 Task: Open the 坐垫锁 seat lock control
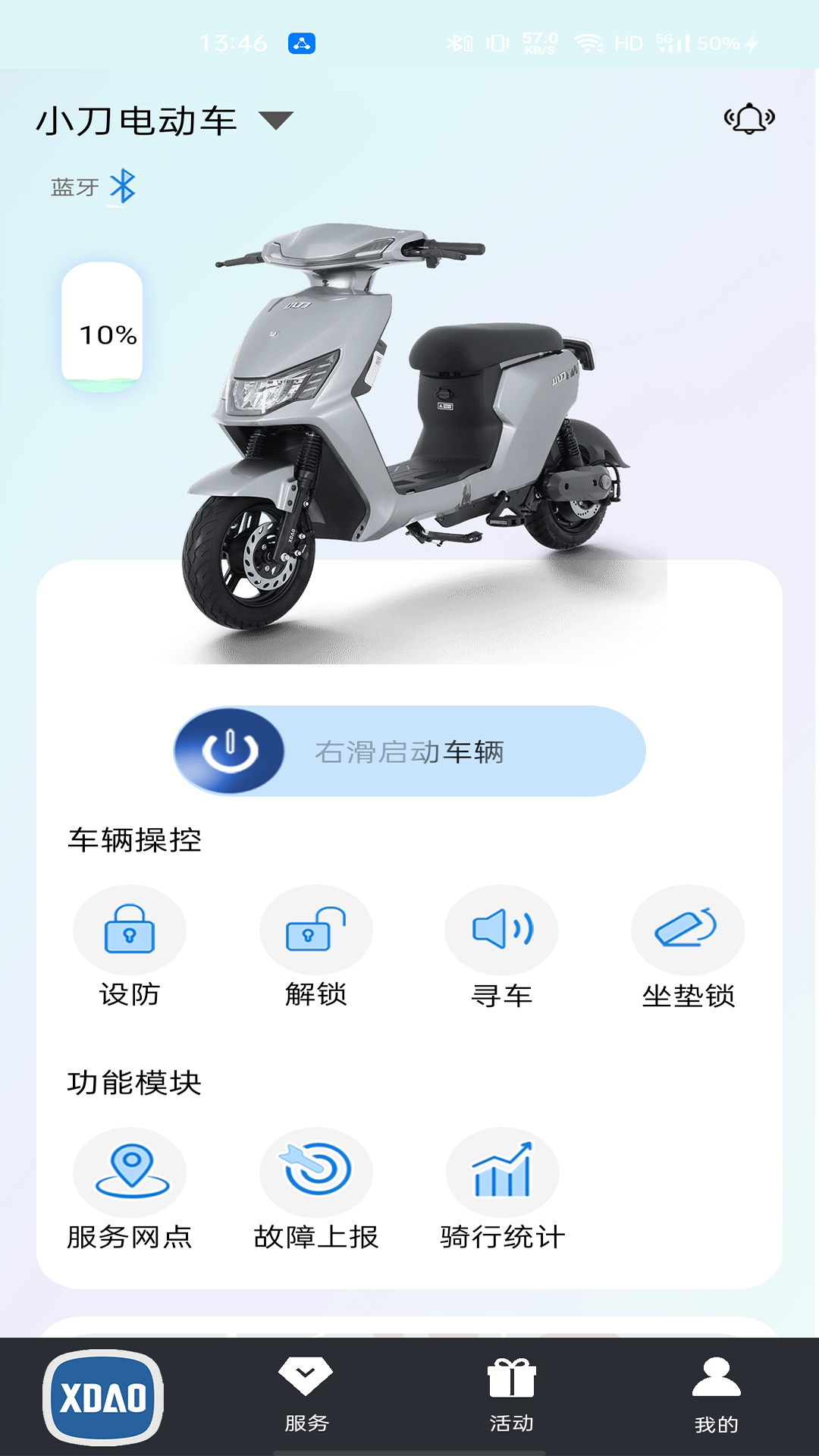tap(687, 930)
